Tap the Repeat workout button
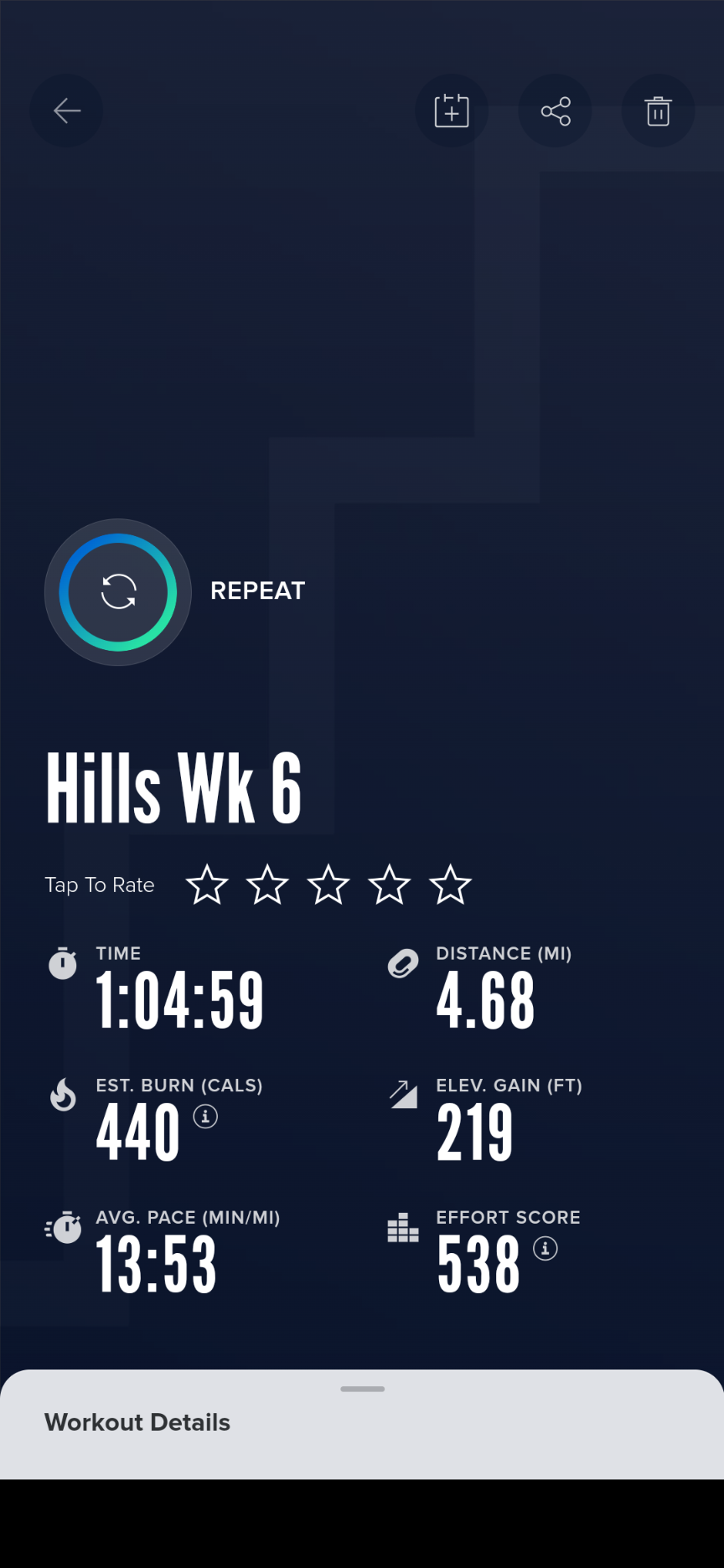 pos(118,592)
